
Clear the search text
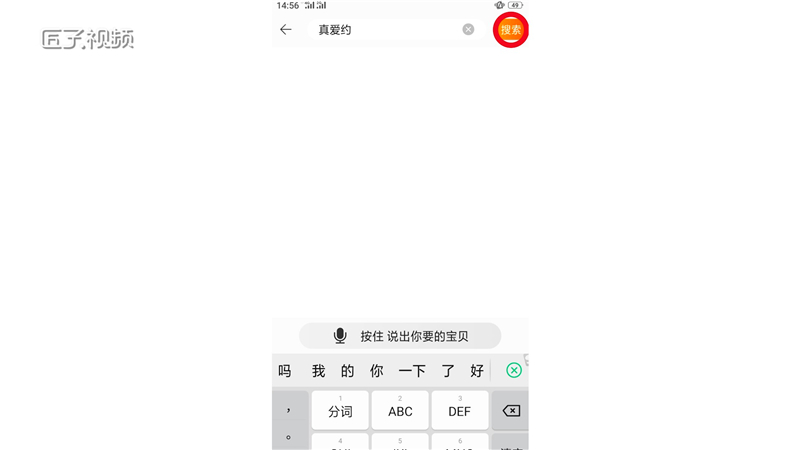(468, 30)
